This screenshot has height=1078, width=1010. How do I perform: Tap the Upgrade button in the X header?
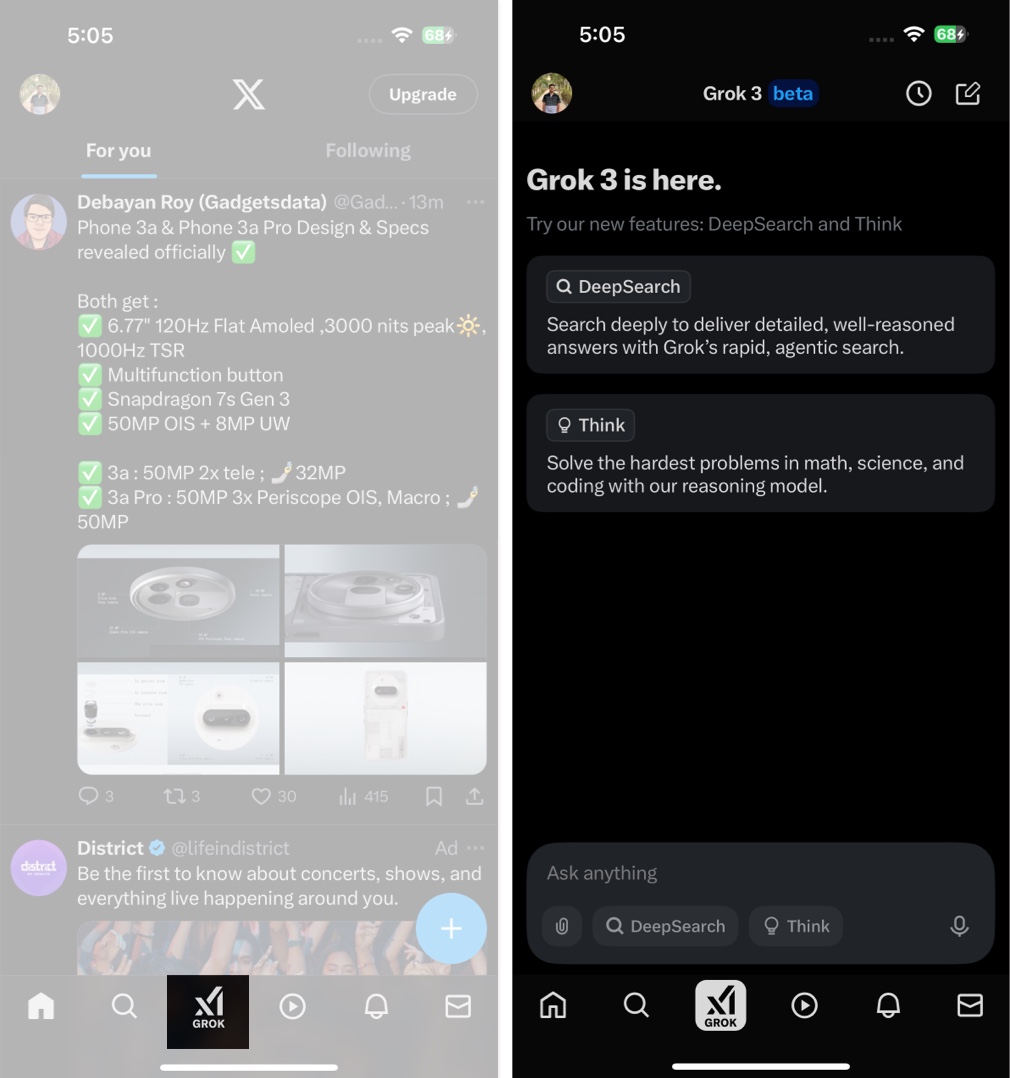[422, 94]
